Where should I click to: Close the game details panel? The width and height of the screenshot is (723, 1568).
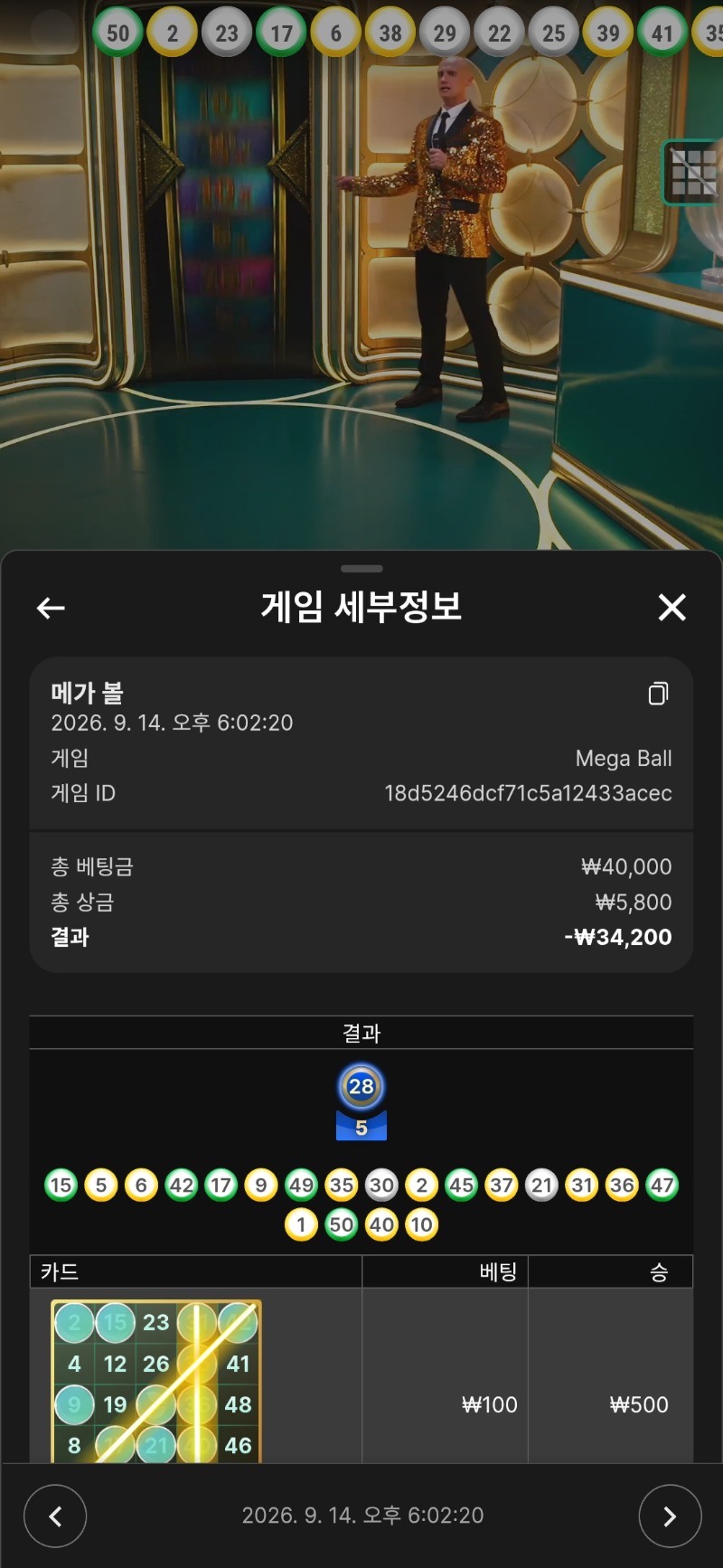(x=671, y=608)
